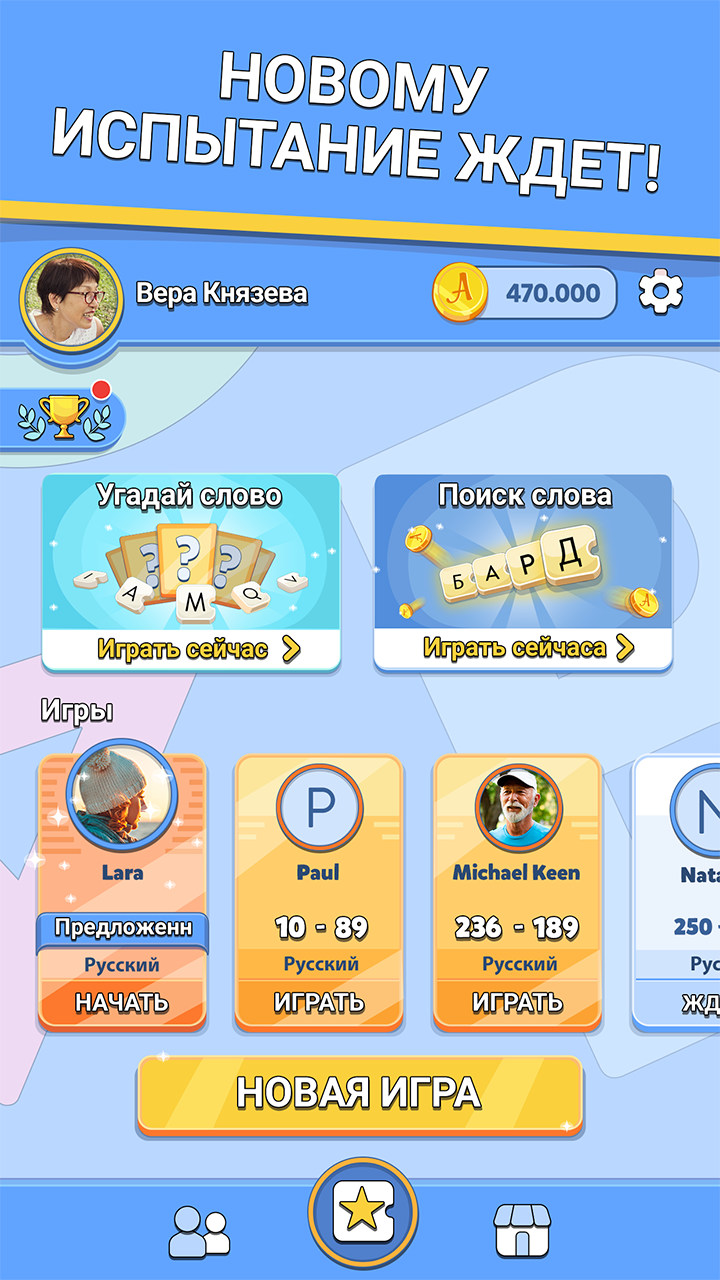720x1280 pixels.
Task: Open the shop tab
Action: click(523, 1230)
